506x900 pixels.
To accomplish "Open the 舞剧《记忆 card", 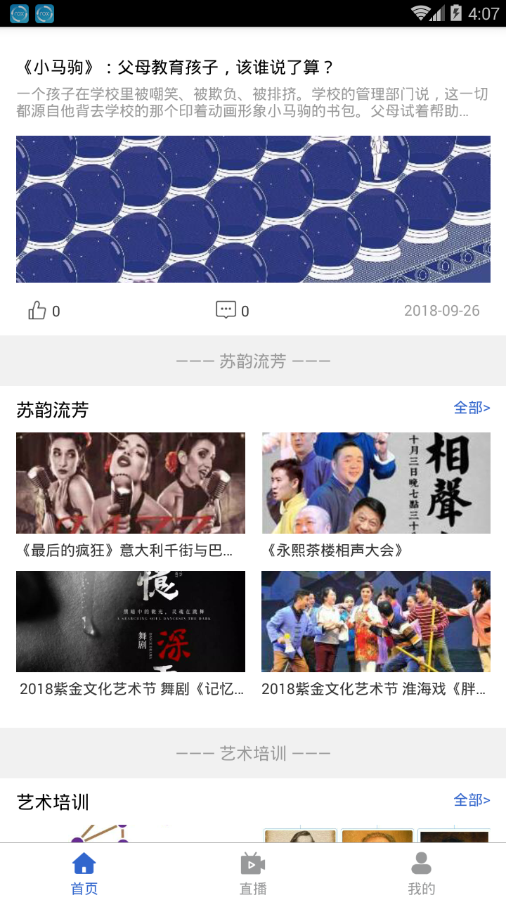I will [130, 634].
